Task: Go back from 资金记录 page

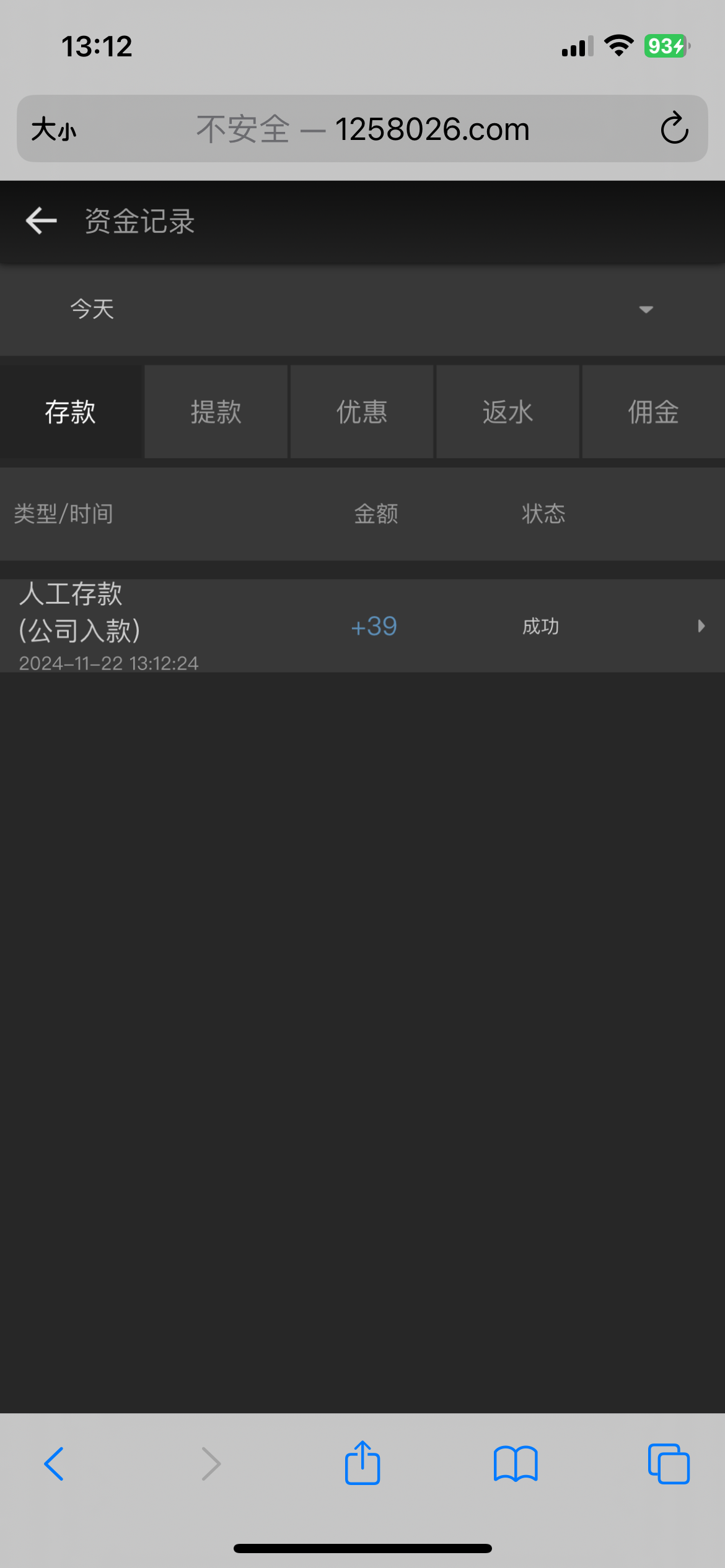Action: point(41,221)
